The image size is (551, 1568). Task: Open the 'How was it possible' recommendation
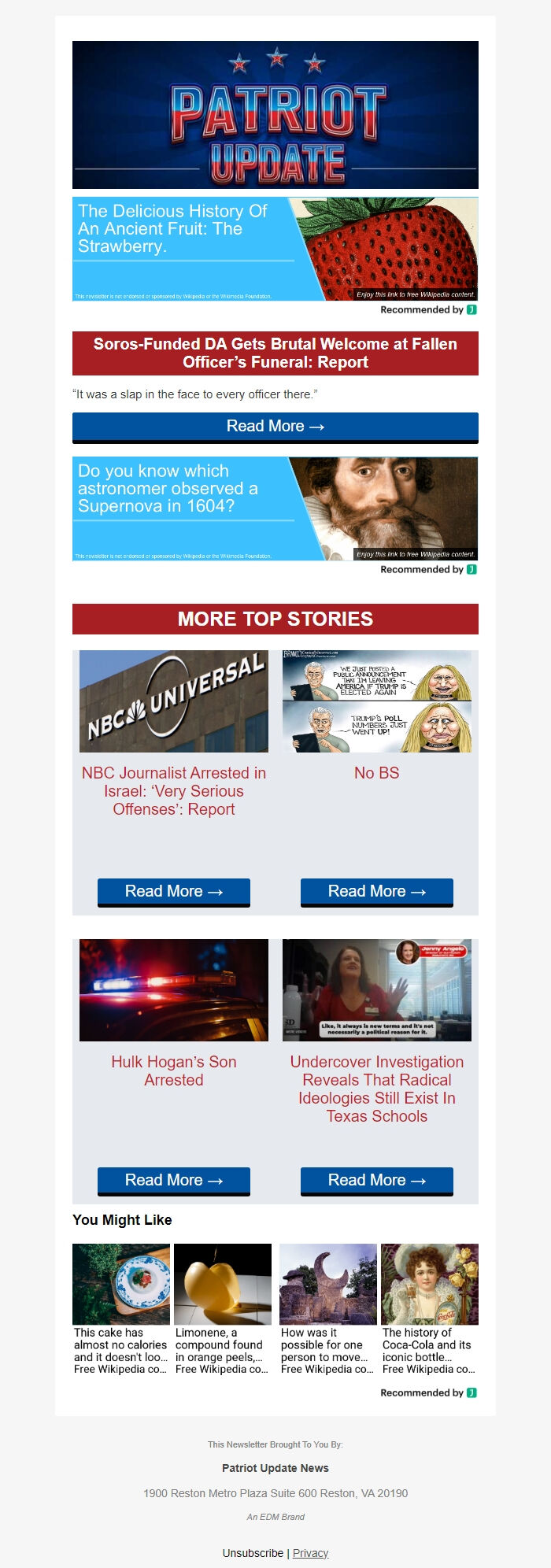tap(328, 1309)
